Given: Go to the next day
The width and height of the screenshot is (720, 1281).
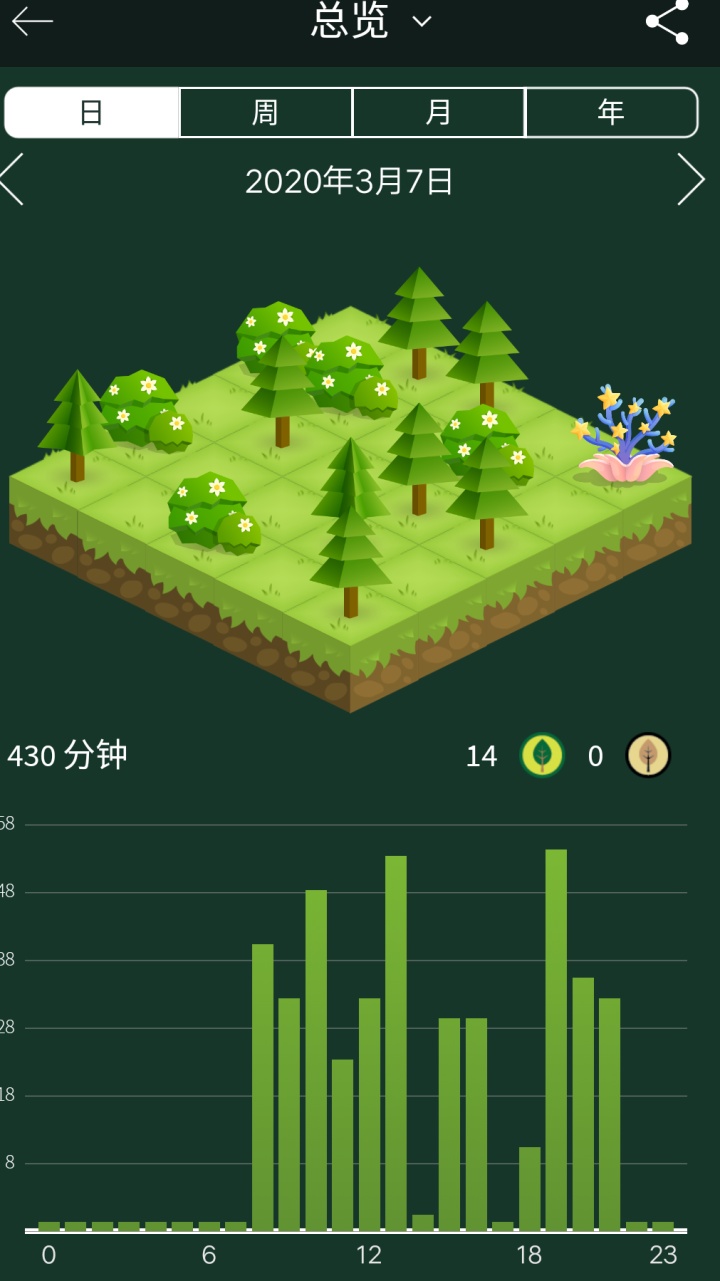Looking at the screenshot, I should (691, 181).
